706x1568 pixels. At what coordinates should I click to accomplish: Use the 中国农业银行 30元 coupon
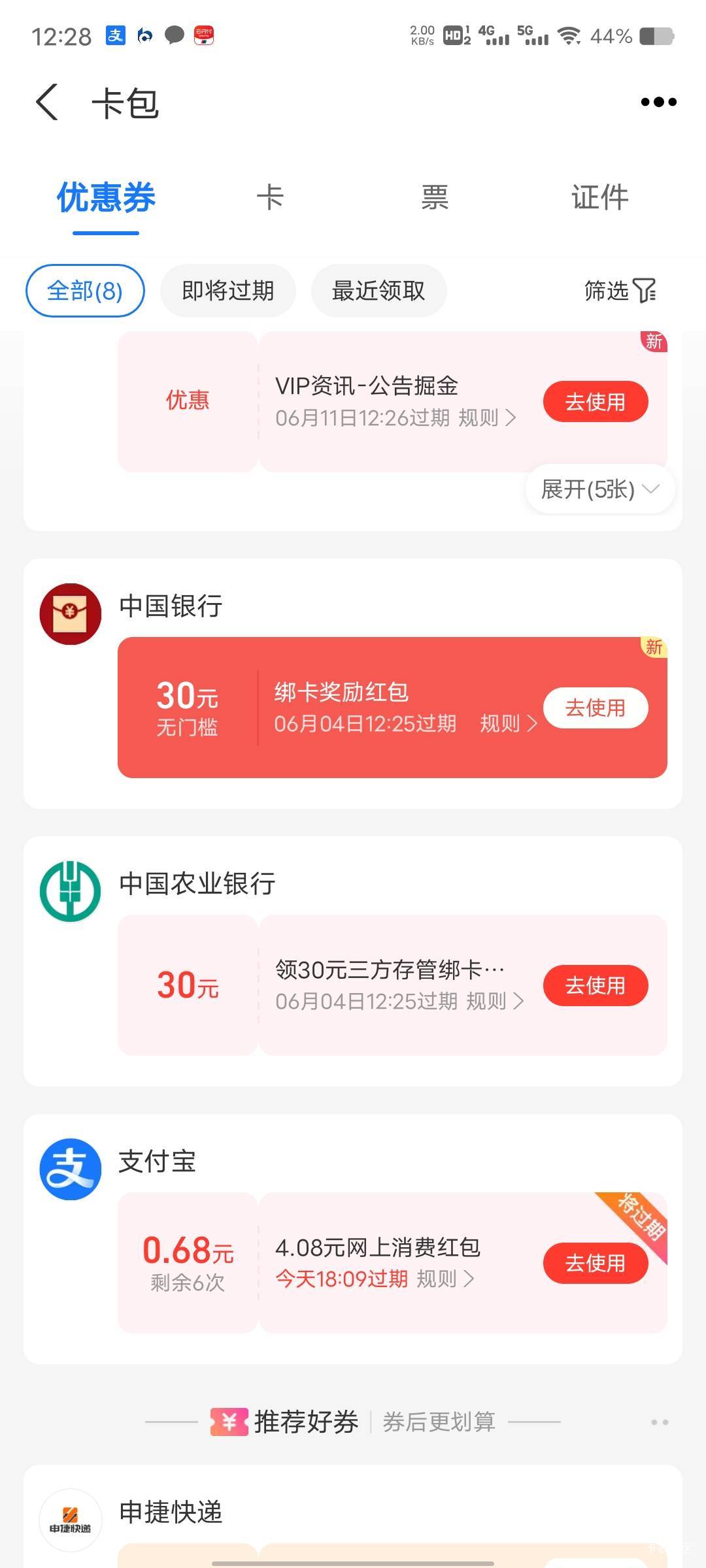pos(596,985)
